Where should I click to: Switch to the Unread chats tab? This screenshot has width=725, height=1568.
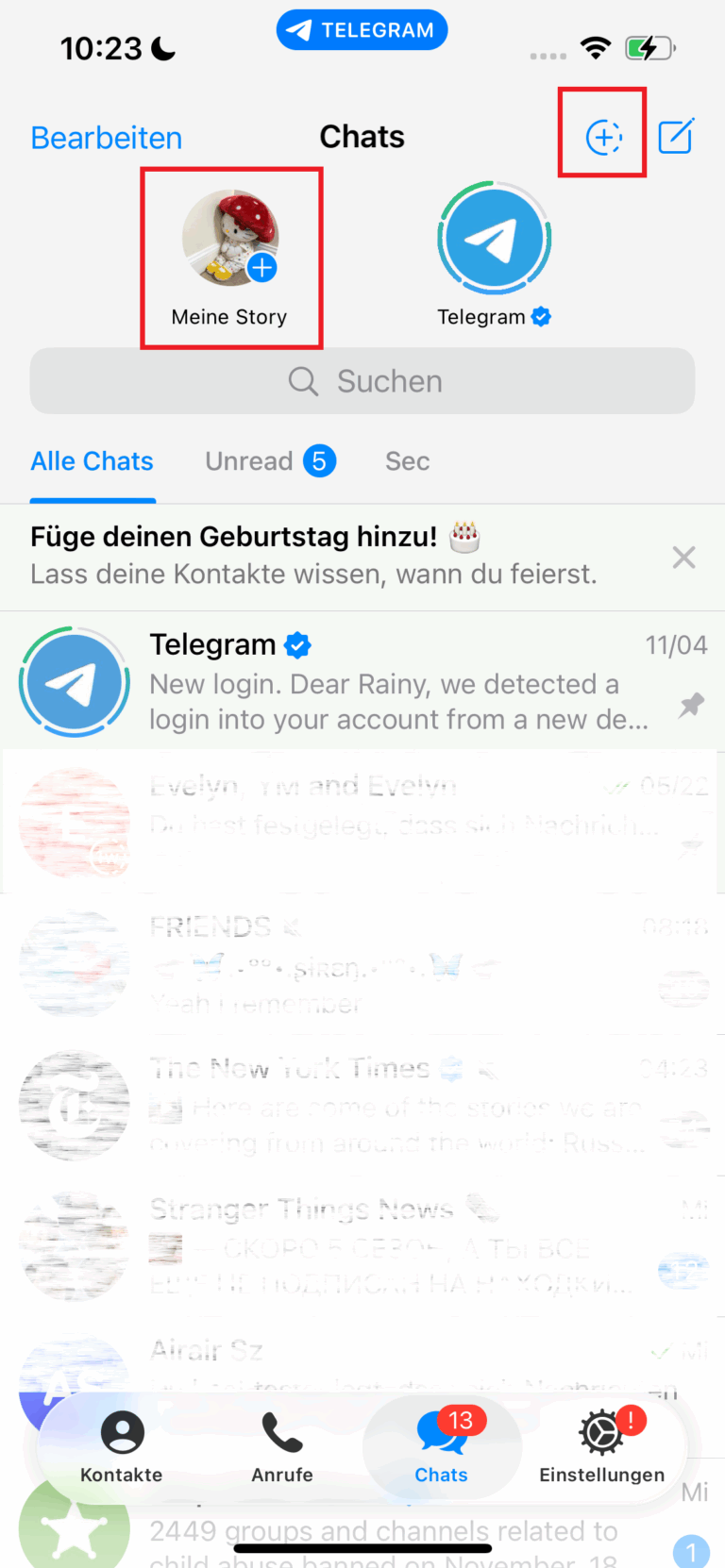pyautogui.click(x=270, y=461)
